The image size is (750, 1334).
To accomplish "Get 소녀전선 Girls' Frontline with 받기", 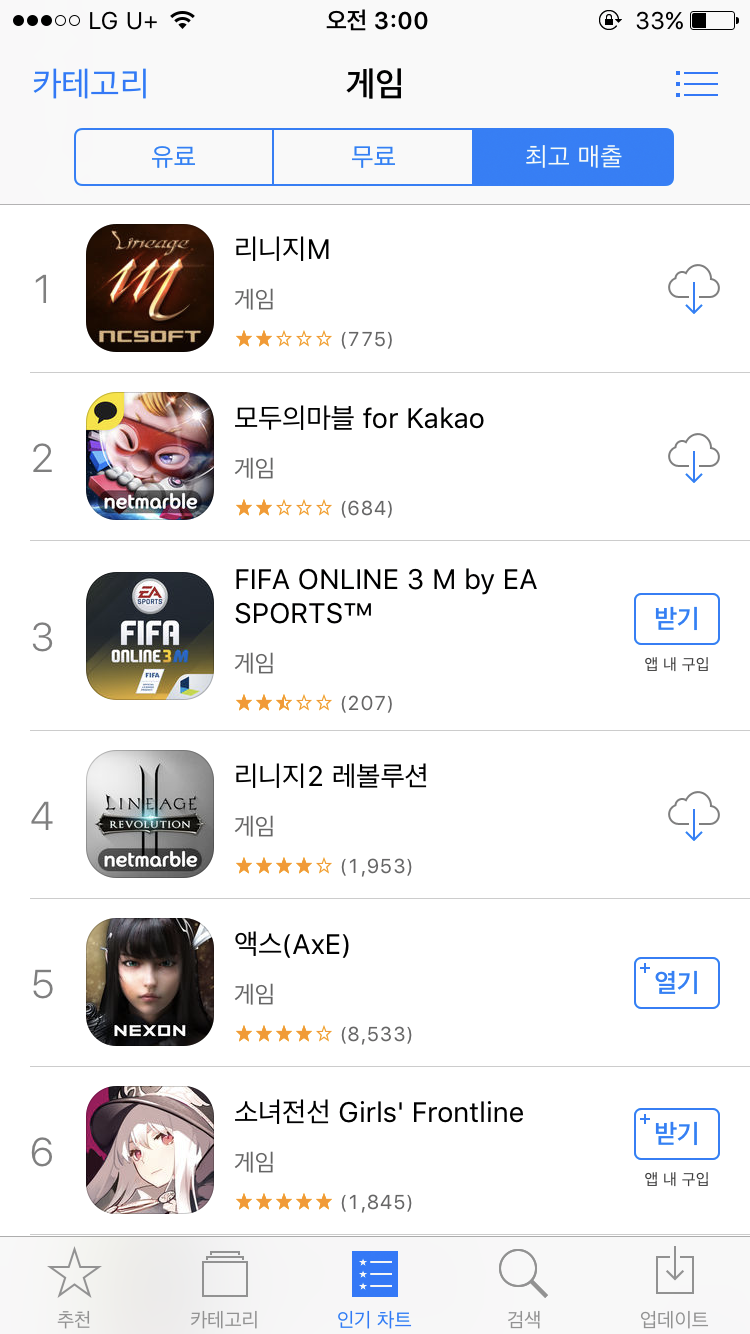I will point(676,1133).
